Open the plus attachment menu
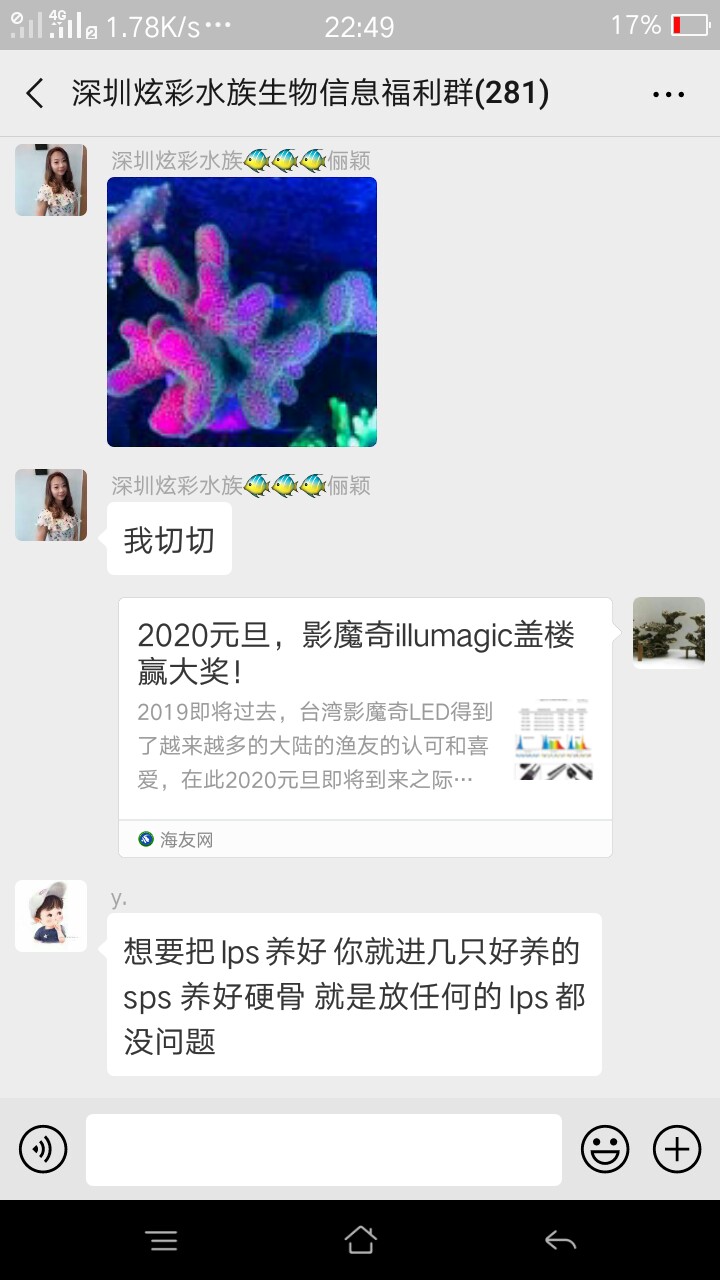This screenshot has width=720, height=1280. pyautogui.click(x=677, y=1149)
